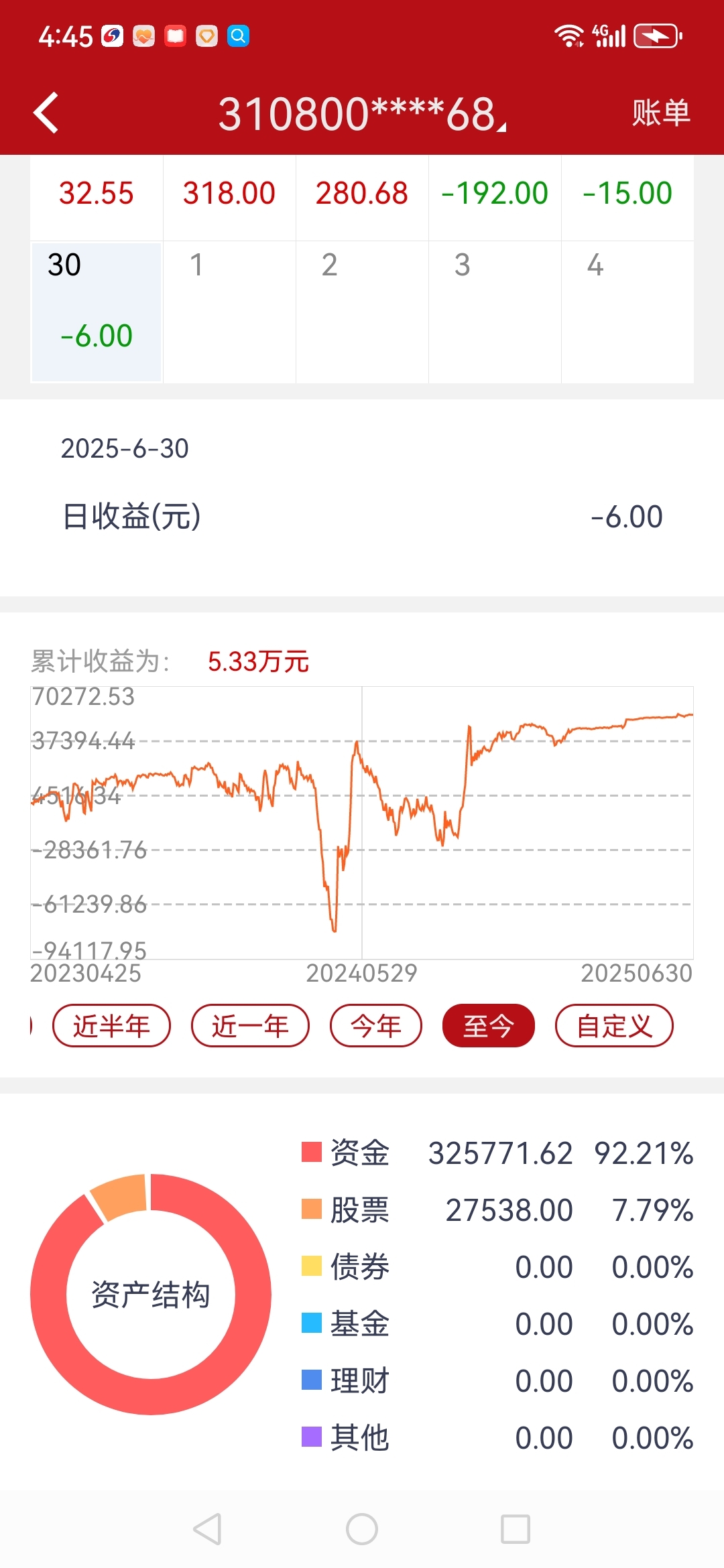Screen dimensions: 724x1568
Task: Select calendar day 30
Action: [97, 312]
